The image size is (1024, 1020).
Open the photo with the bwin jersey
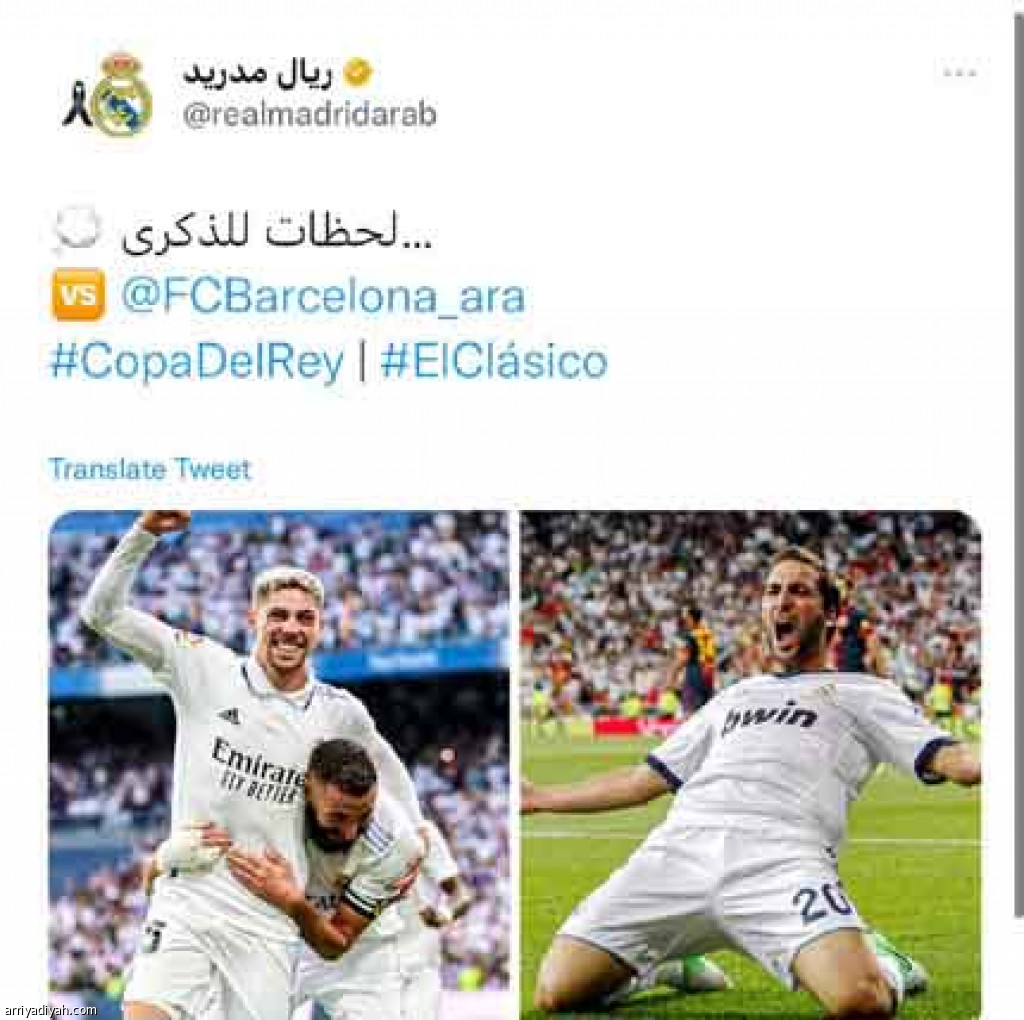click(x=751, y=765)
